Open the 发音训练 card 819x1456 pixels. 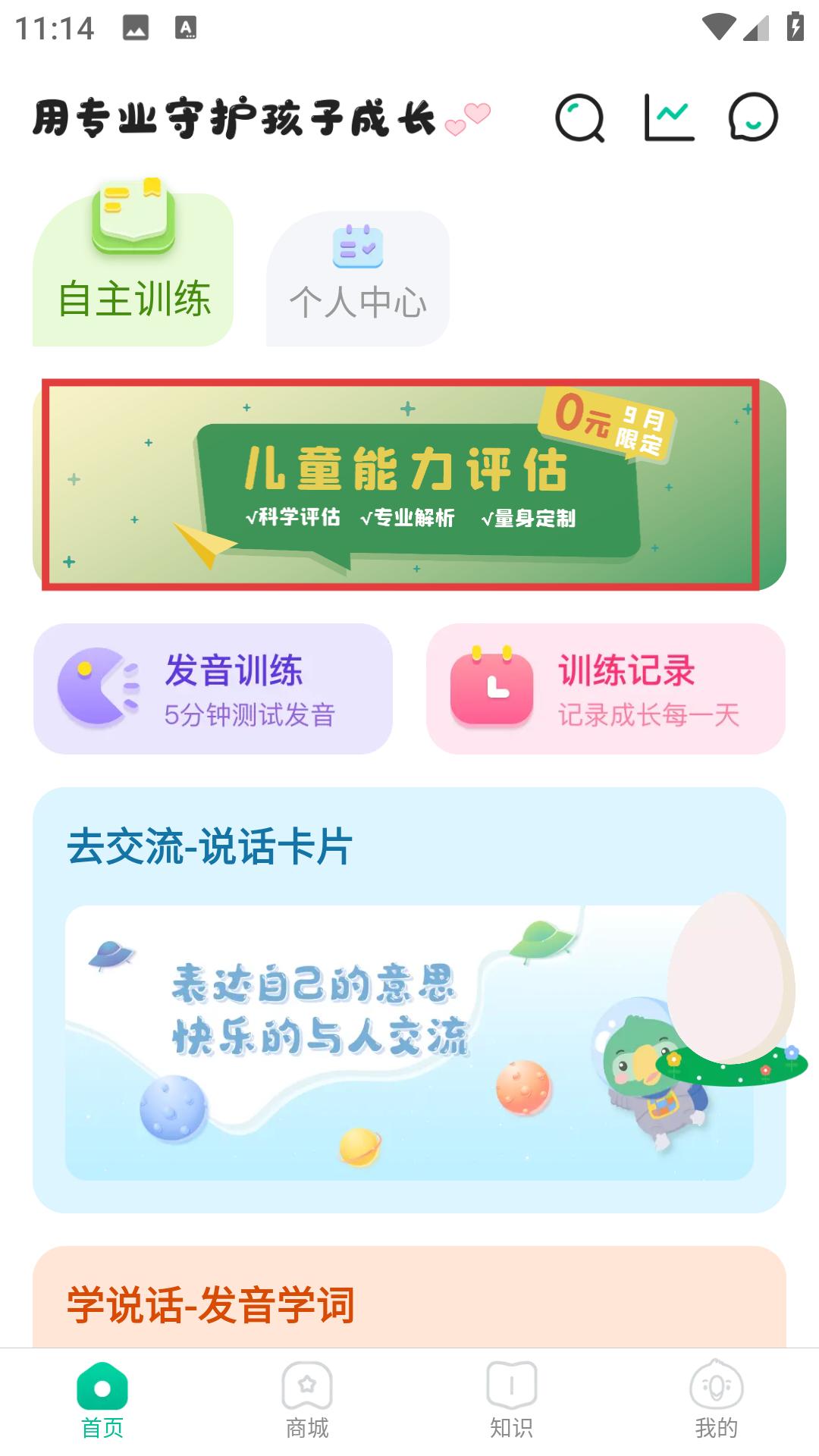pos(213,689)
